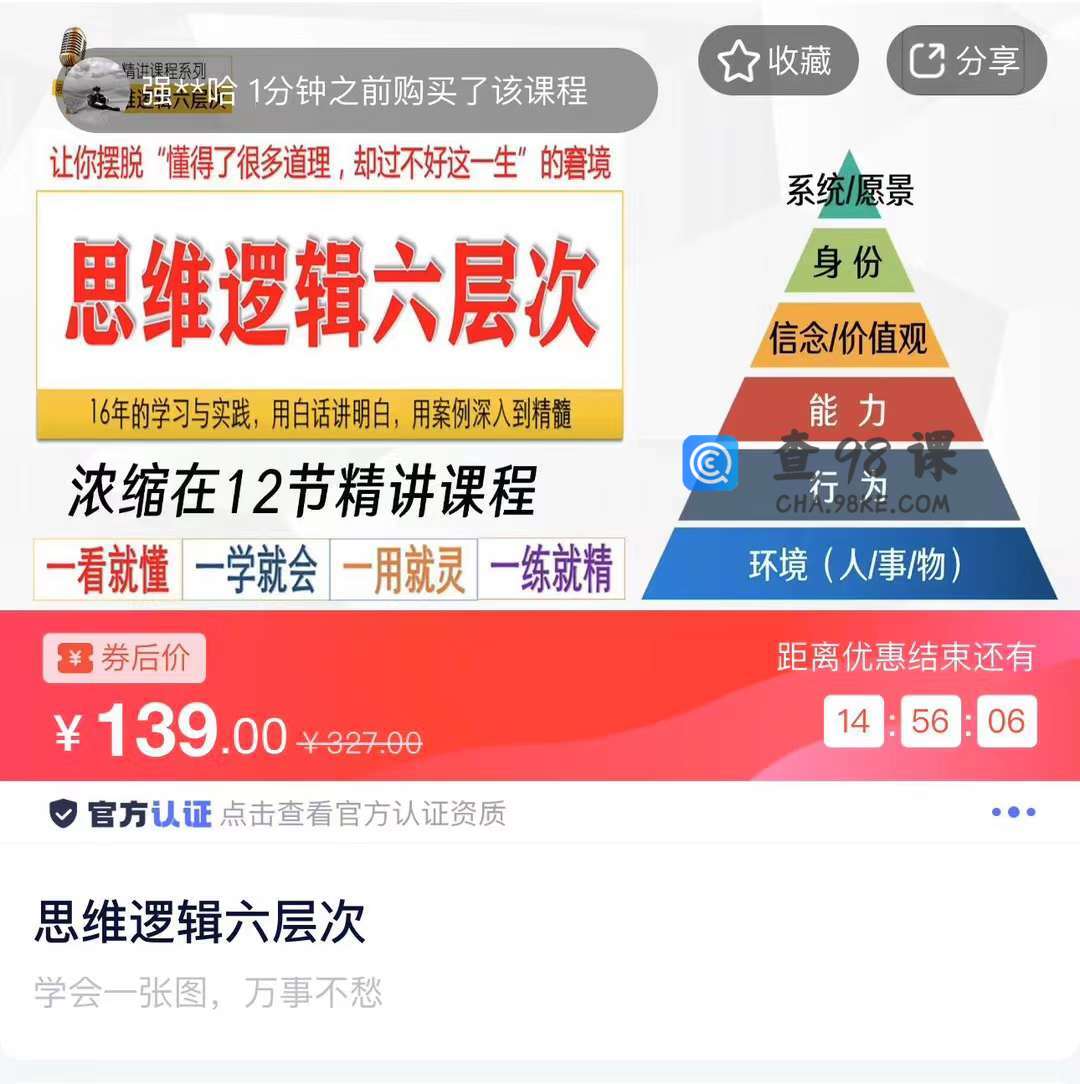
Task: Share this course via 分享
Action: 965,62
